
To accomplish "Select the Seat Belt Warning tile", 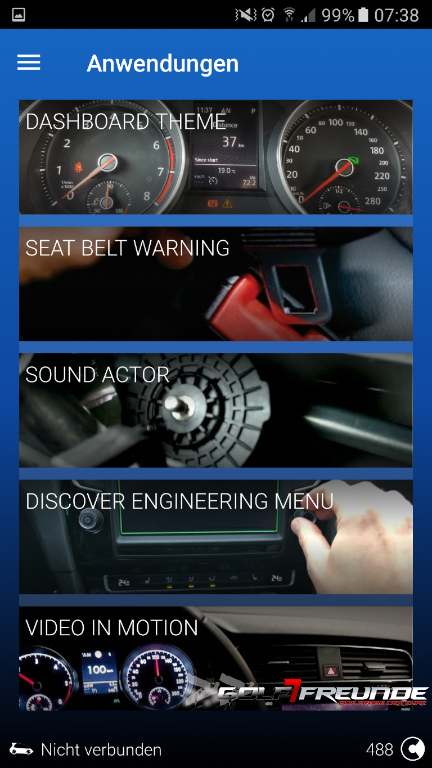I will coord(216,284).
